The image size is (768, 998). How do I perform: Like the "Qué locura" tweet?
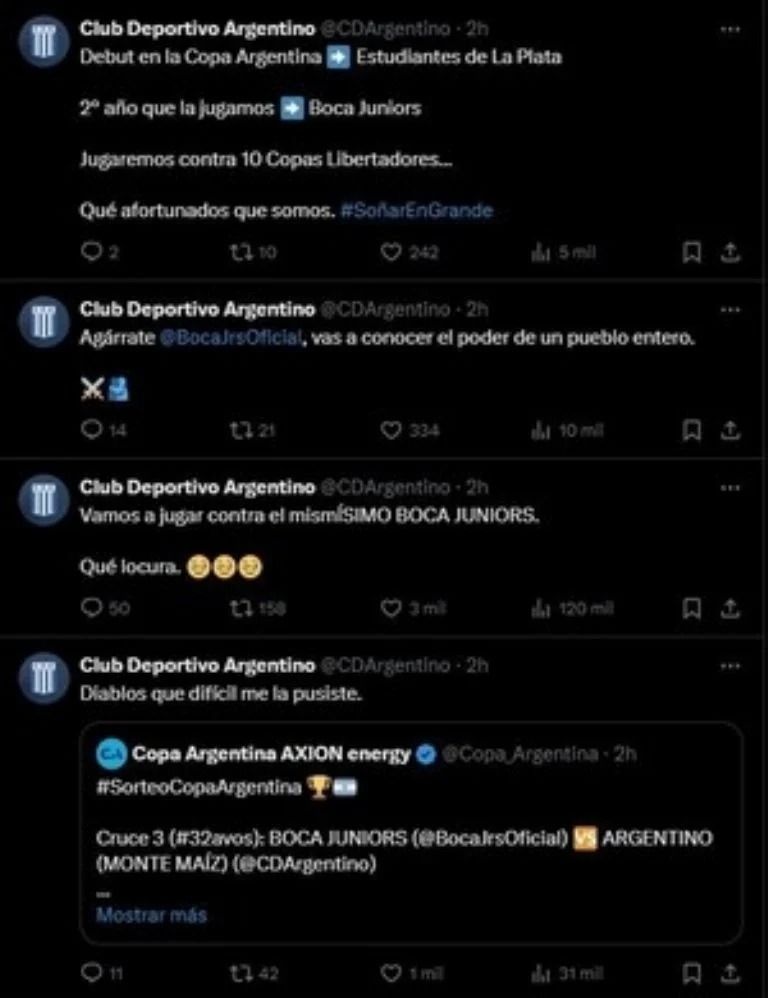pos(391,607)
